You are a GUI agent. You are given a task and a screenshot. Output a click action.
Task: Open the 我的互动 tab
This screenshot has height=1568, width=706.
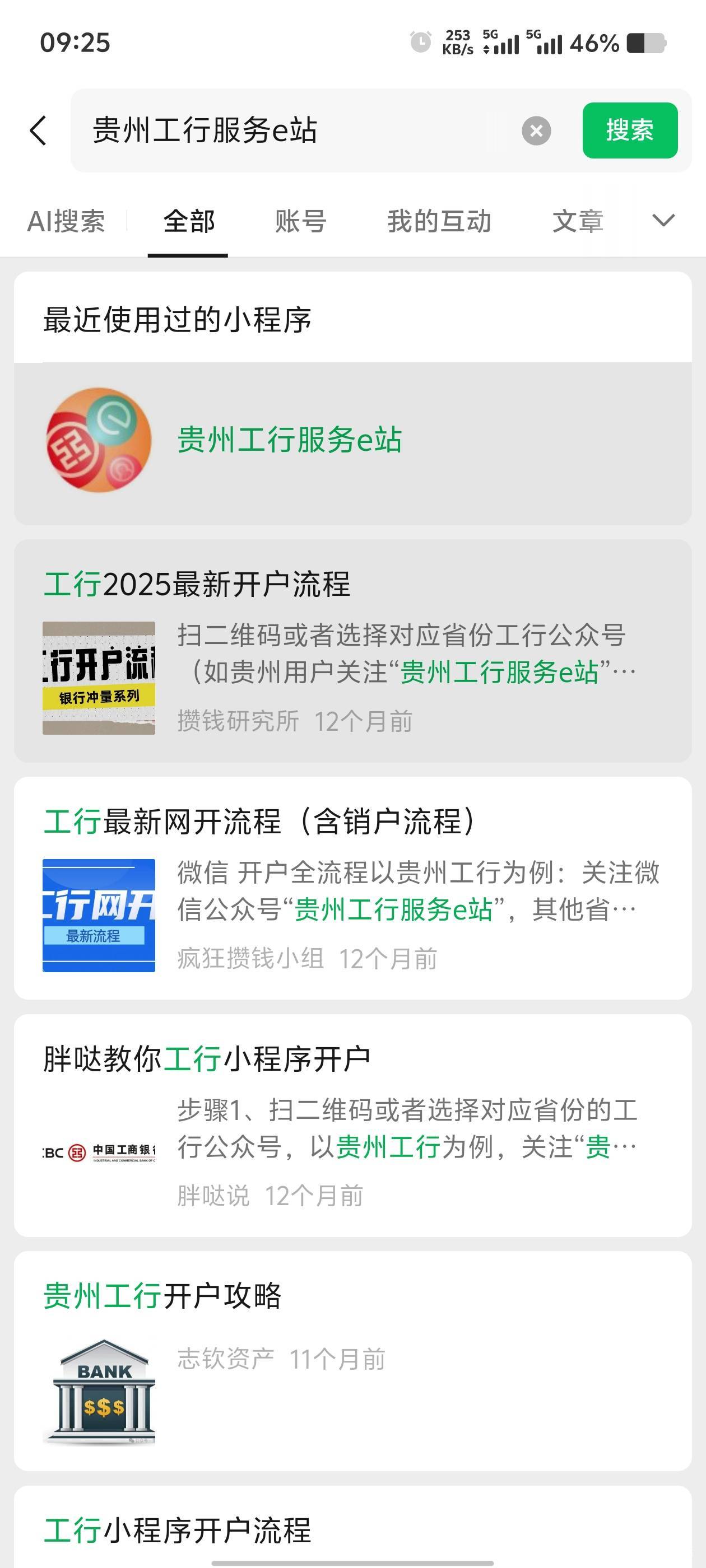point(439,221)
